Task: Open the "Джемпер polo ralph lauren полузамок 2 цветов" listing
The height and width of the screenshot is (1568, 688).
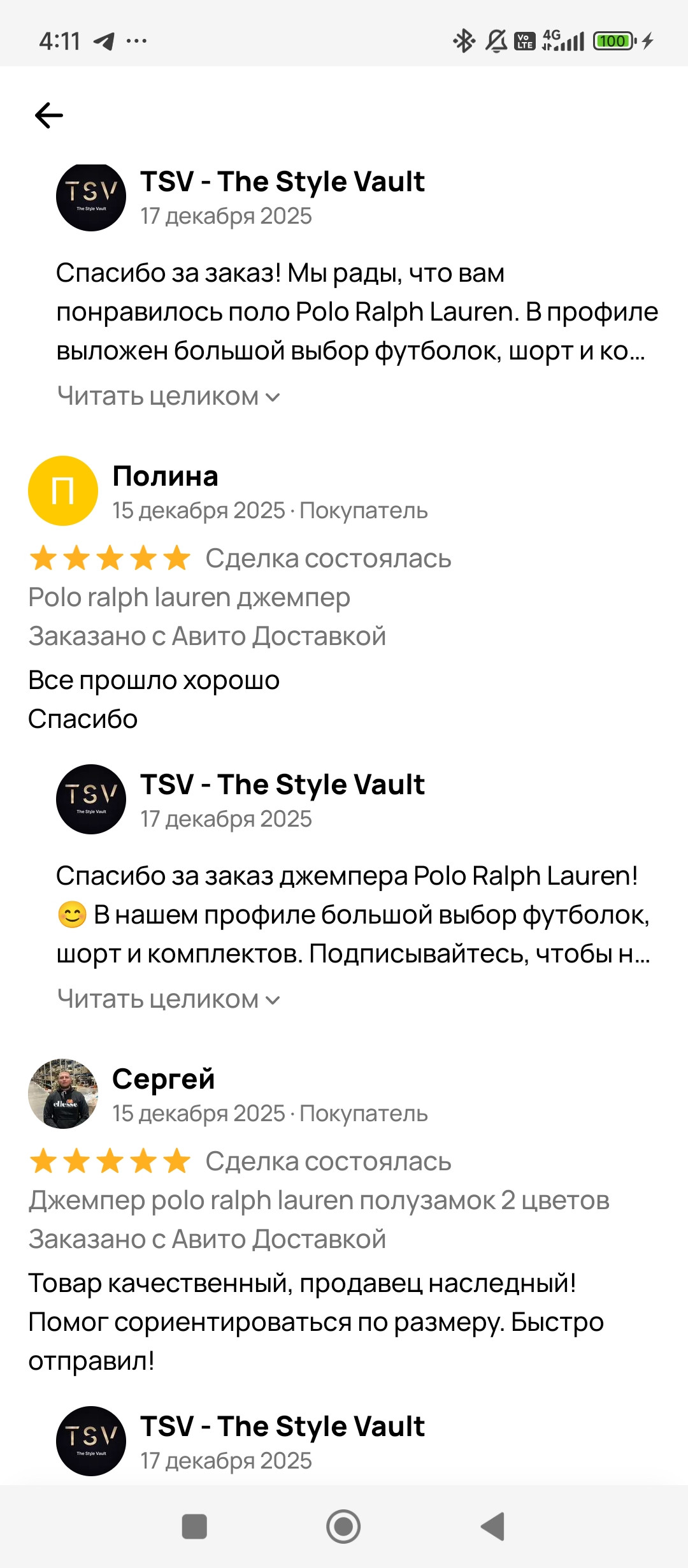Action: [319, 1201]
